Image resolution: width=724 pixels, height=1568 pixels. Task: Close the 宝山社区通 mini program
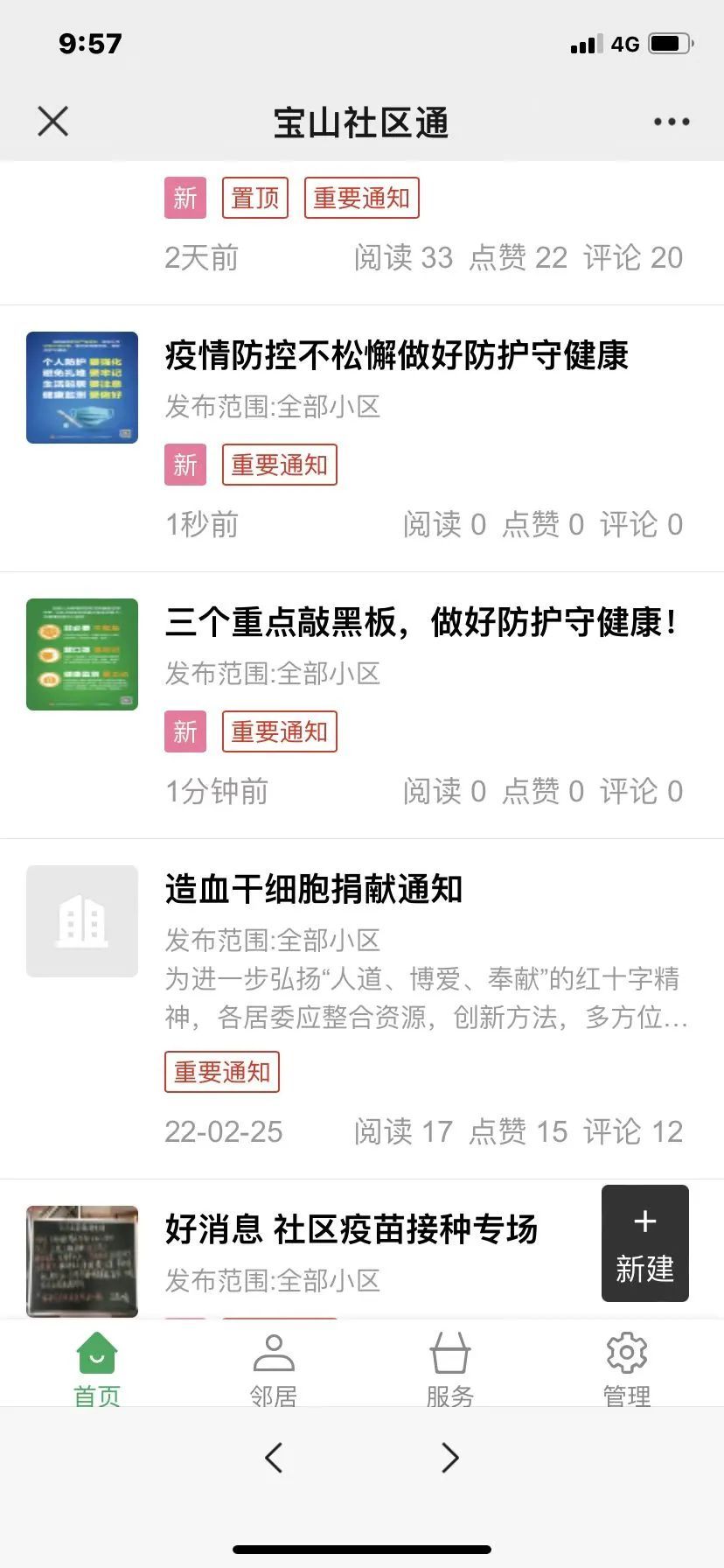coord(53,122)
